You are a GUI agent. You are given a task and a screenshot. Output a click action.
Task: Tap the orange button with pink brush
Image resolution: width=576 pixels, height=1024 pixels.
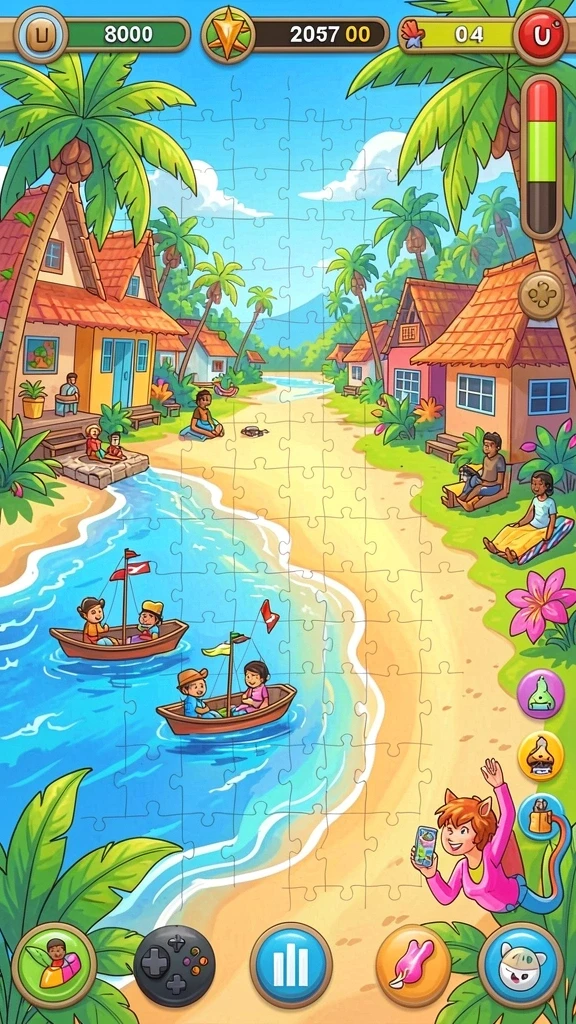tap(413, 965)
